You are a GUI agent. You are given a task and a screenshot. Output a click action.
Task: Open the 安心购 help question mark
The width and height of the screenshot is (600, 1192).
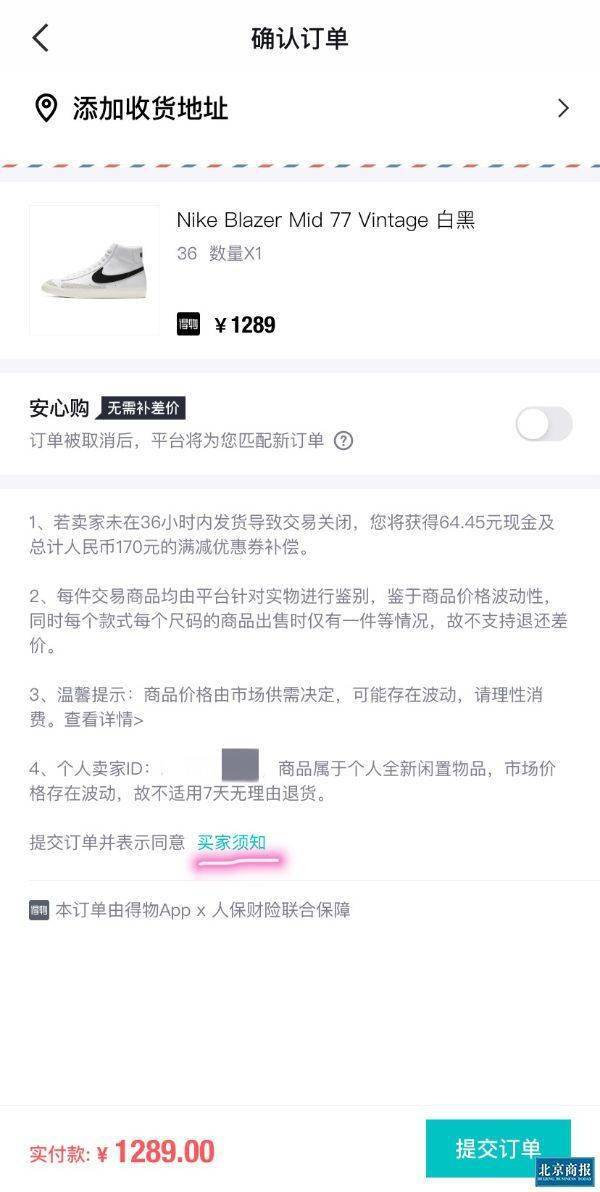click(x=343, y=441)
